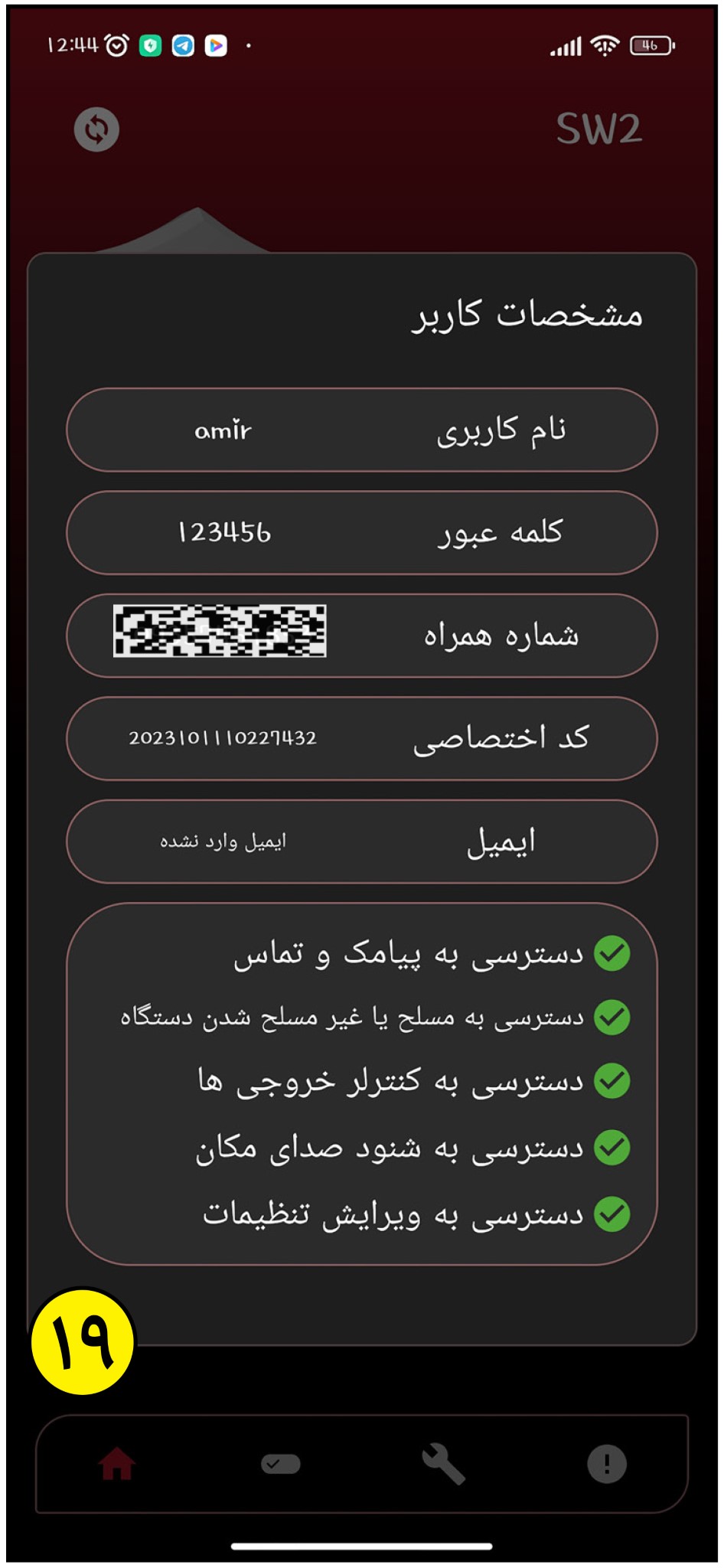724x1568 pixels.
Task: Toggle access to SMS and calls
Action: [612, 953]
